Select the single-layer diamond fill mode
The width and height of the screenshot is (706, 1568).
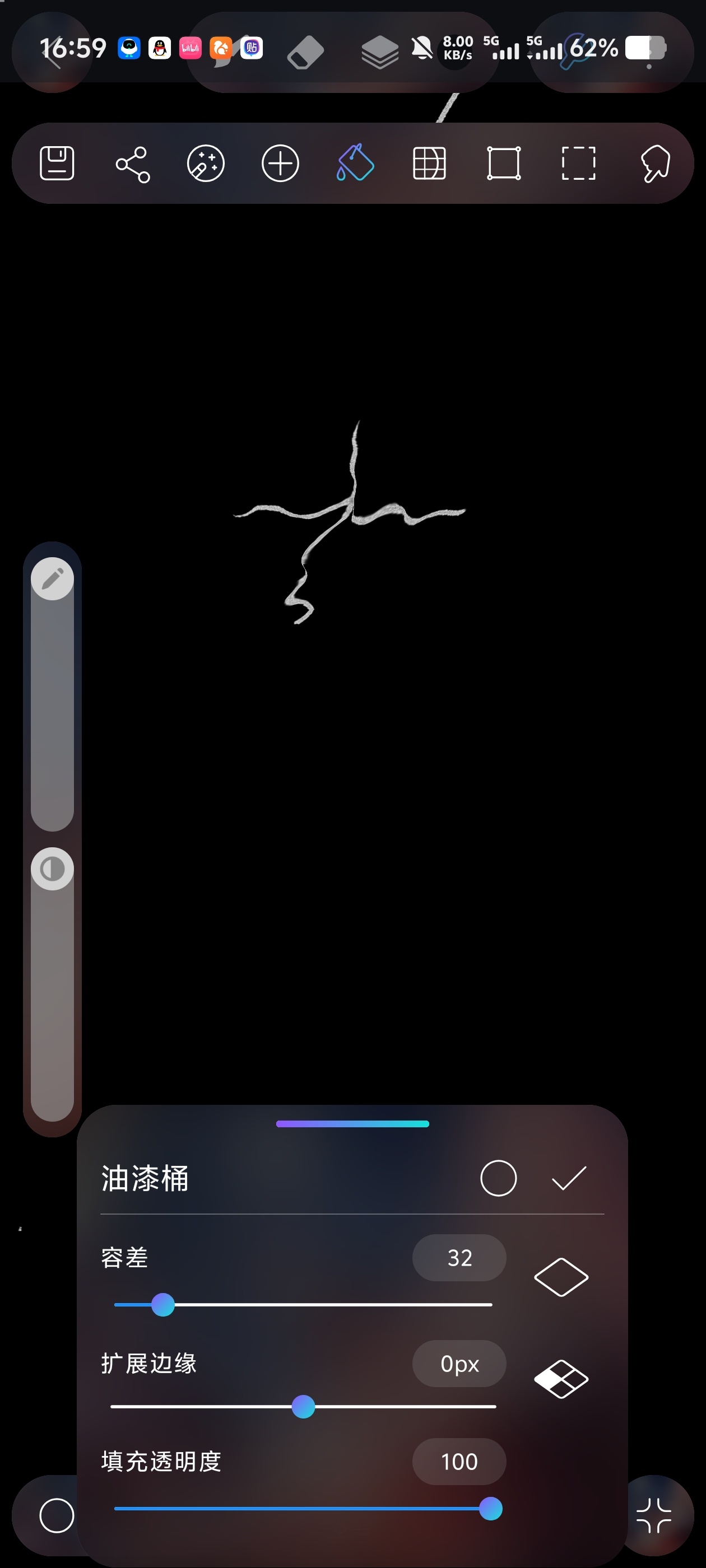(x=561, y=1277)
